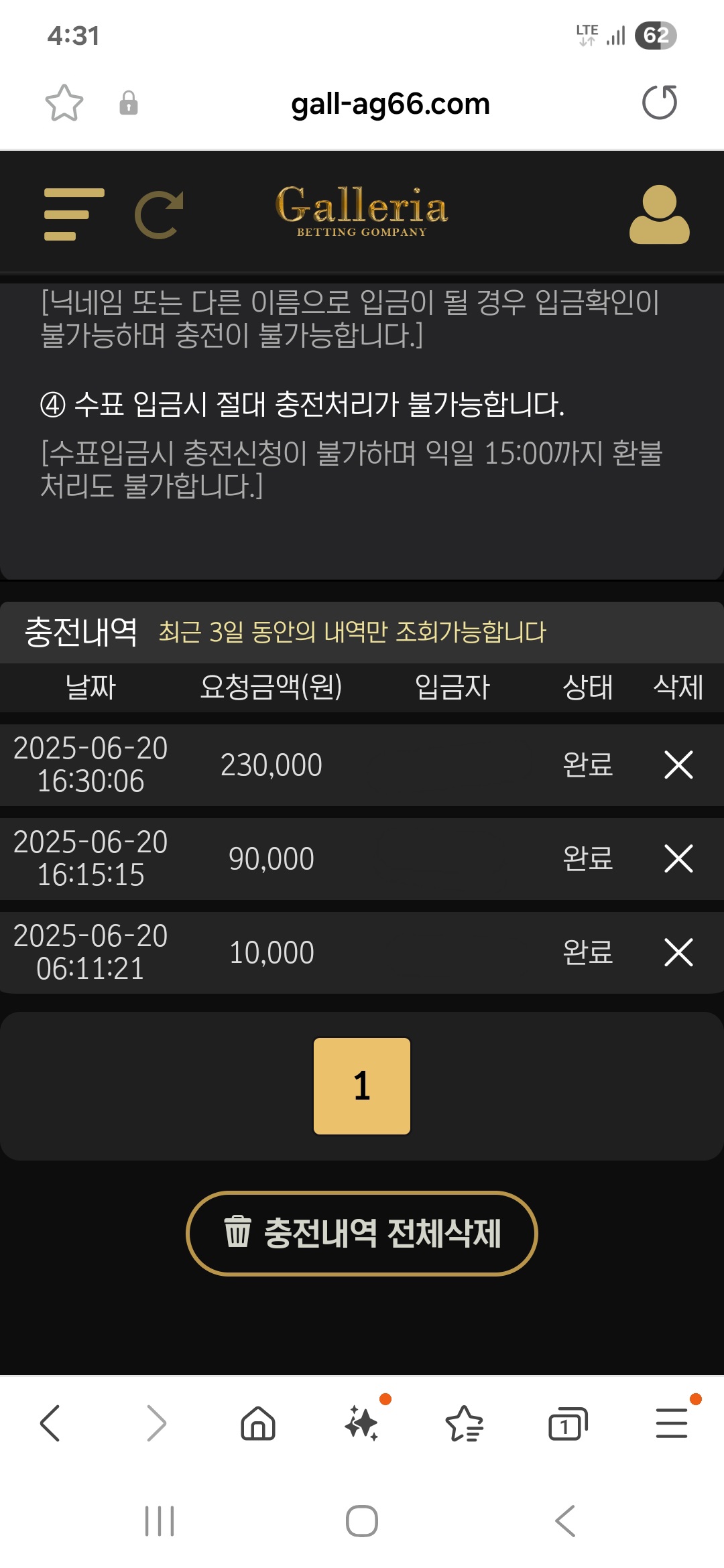This screenshot has height=1568, width=724.
Task: Open the browser home page
Action: (258, 1423)
